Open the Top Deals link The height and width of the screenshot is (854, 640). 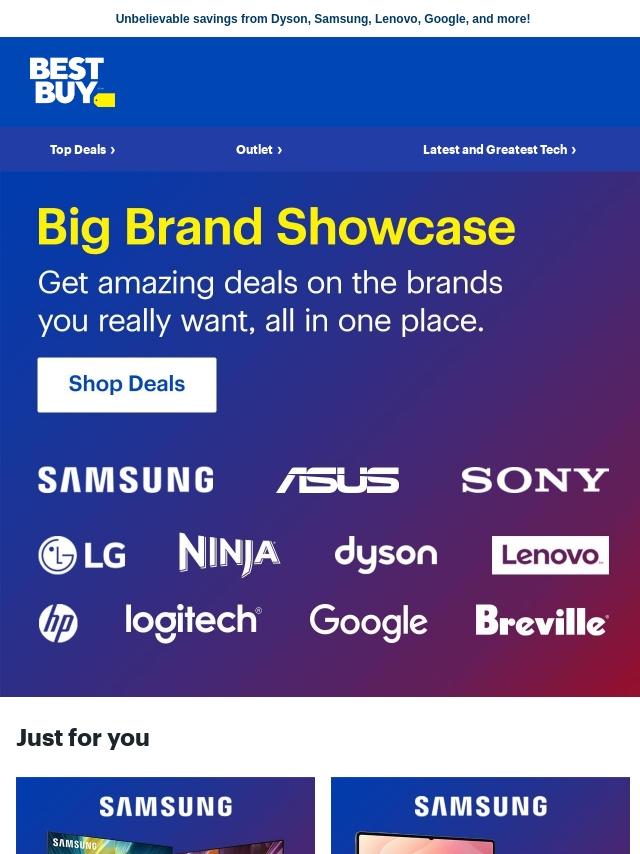[x=82, y=150]
